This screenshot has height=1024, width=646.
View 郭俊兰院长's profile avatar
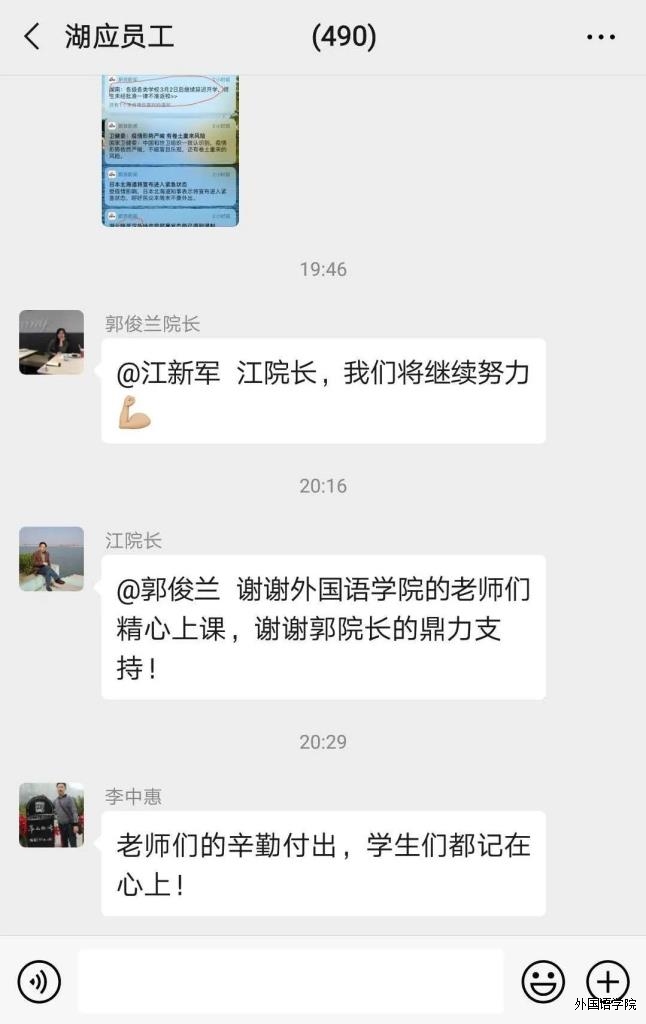coord(51,342)
